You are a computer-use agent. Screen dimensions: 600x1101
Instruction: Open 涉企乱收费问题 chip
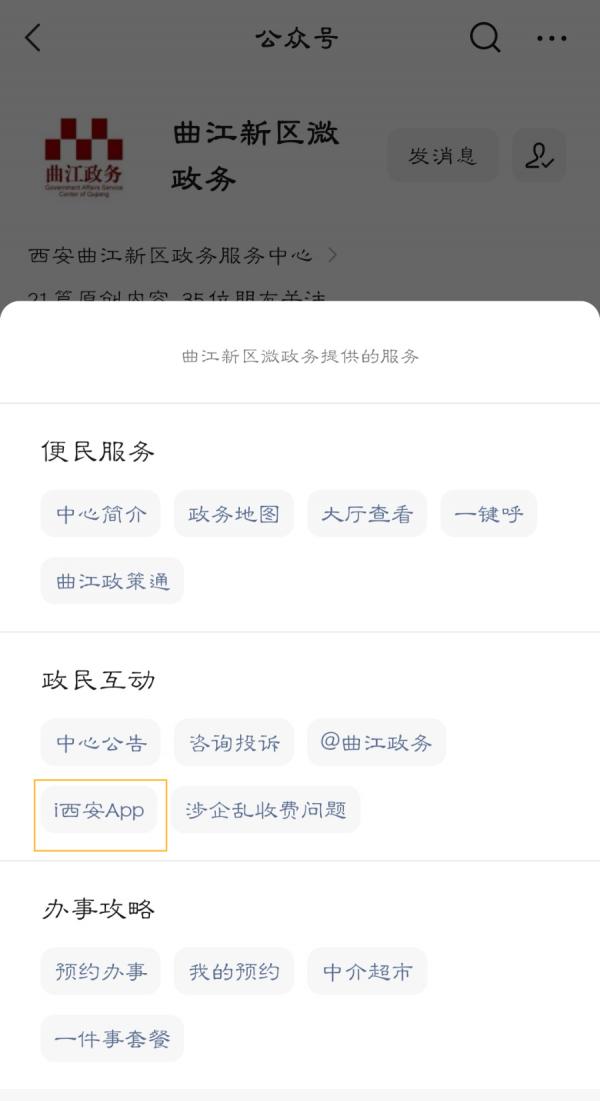(x=266, y=810)
